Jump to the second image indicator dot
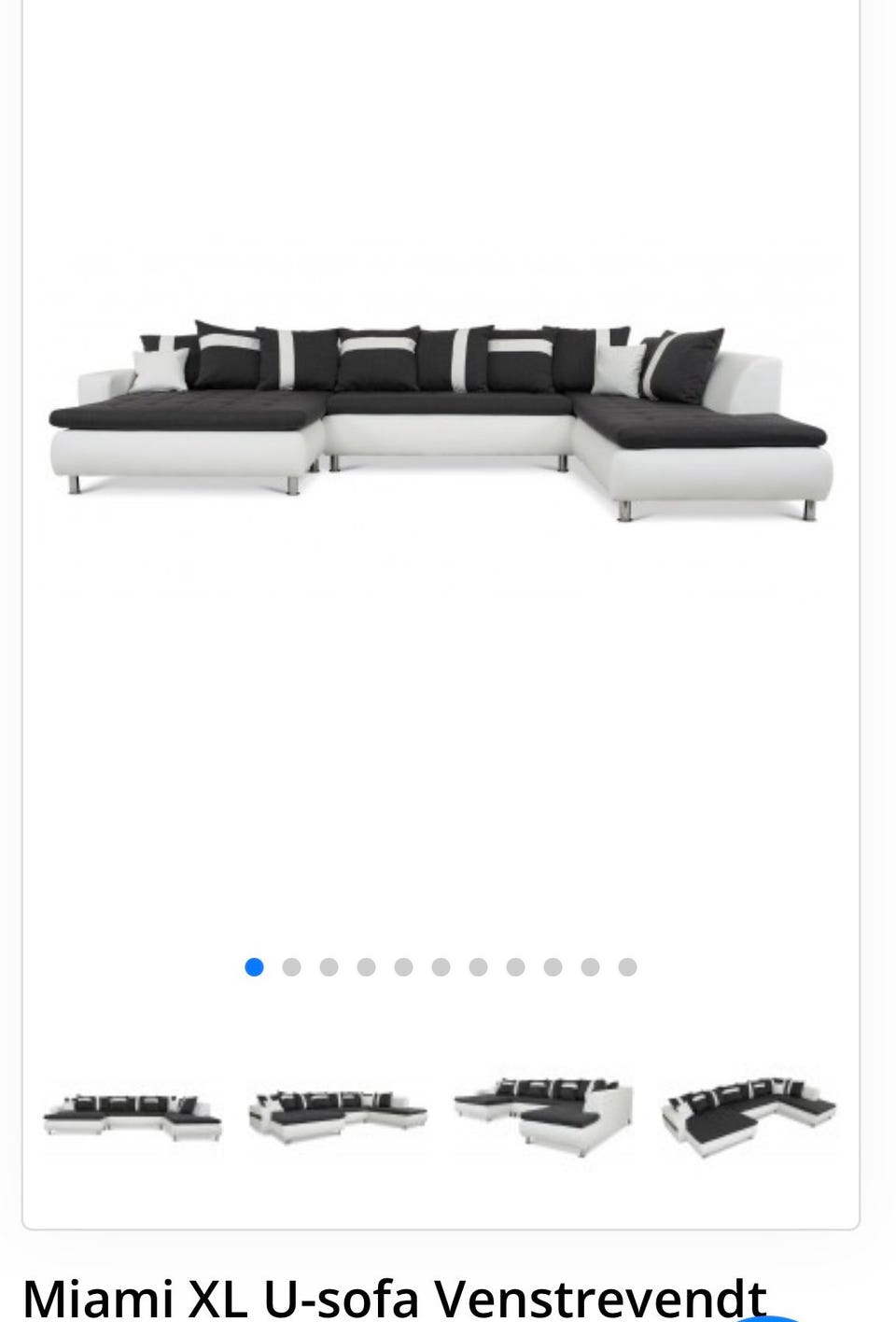This screenshot has height=1322, width=896. click(291, 967)
